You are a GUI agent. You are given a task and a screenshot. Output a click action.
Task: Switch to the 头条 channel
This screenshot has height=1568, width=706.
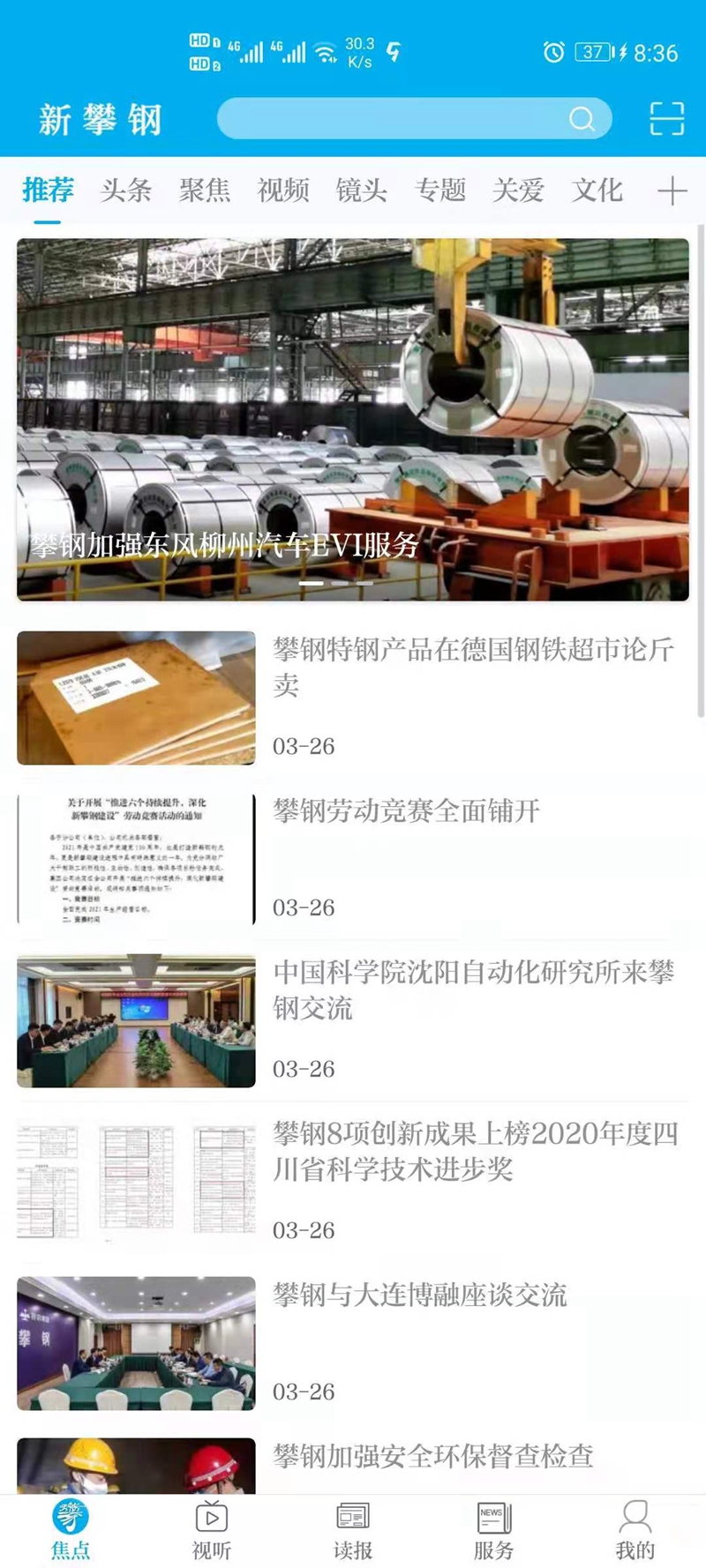point(127,190)
